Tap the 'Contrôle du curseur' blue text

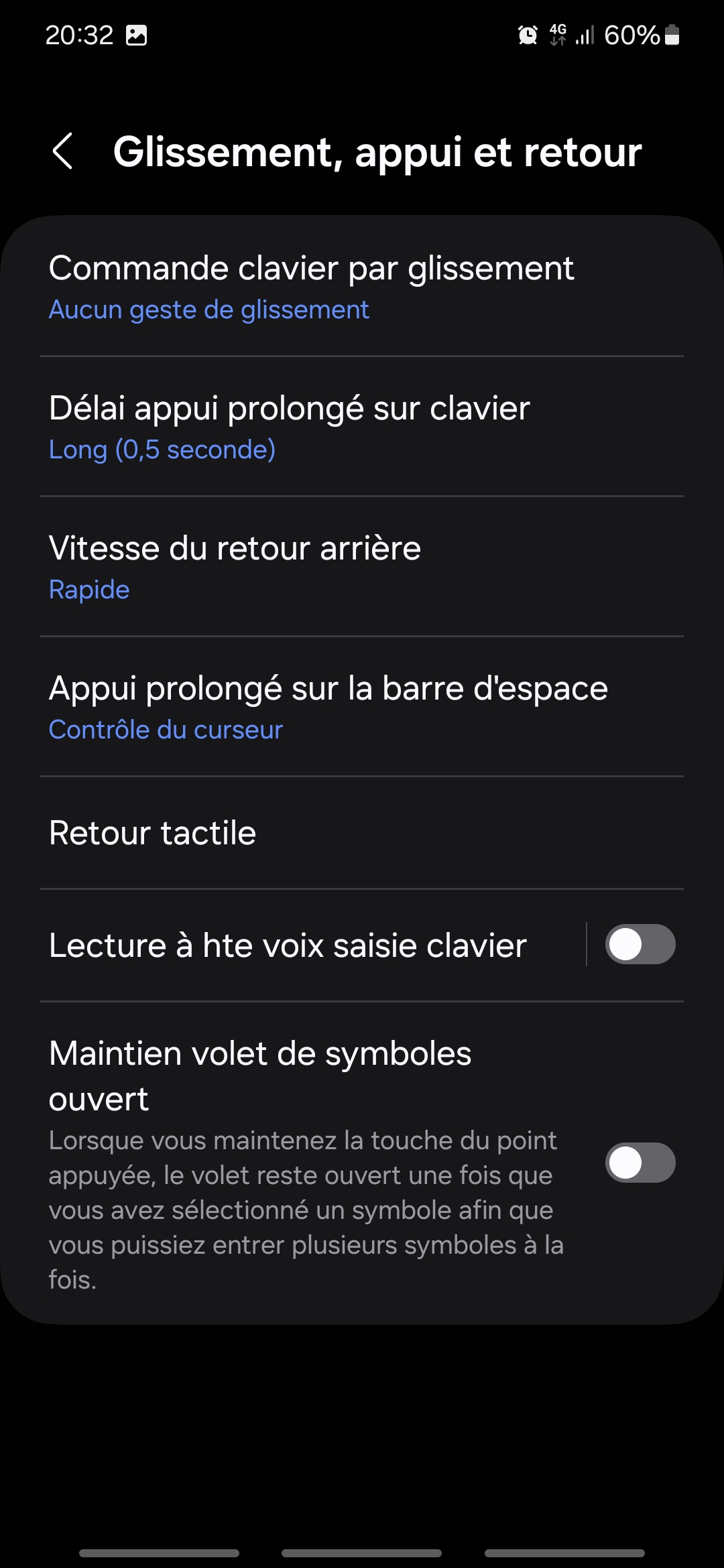click(166, 729)
